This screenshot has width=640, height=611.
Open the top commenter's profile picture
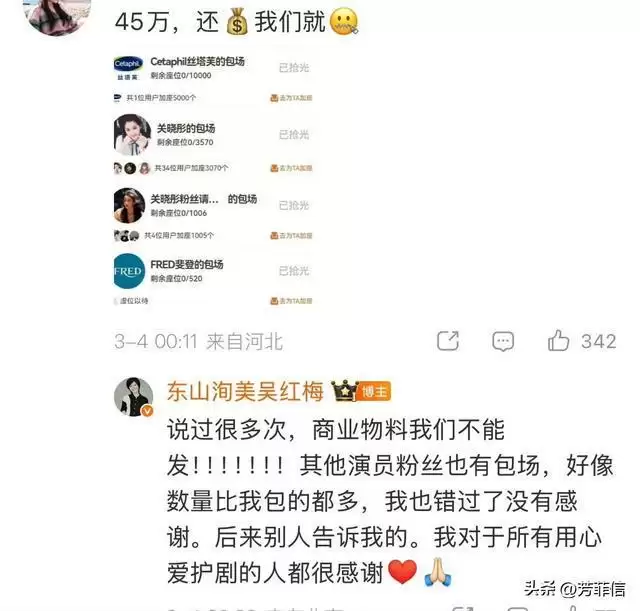pos(62,14)
